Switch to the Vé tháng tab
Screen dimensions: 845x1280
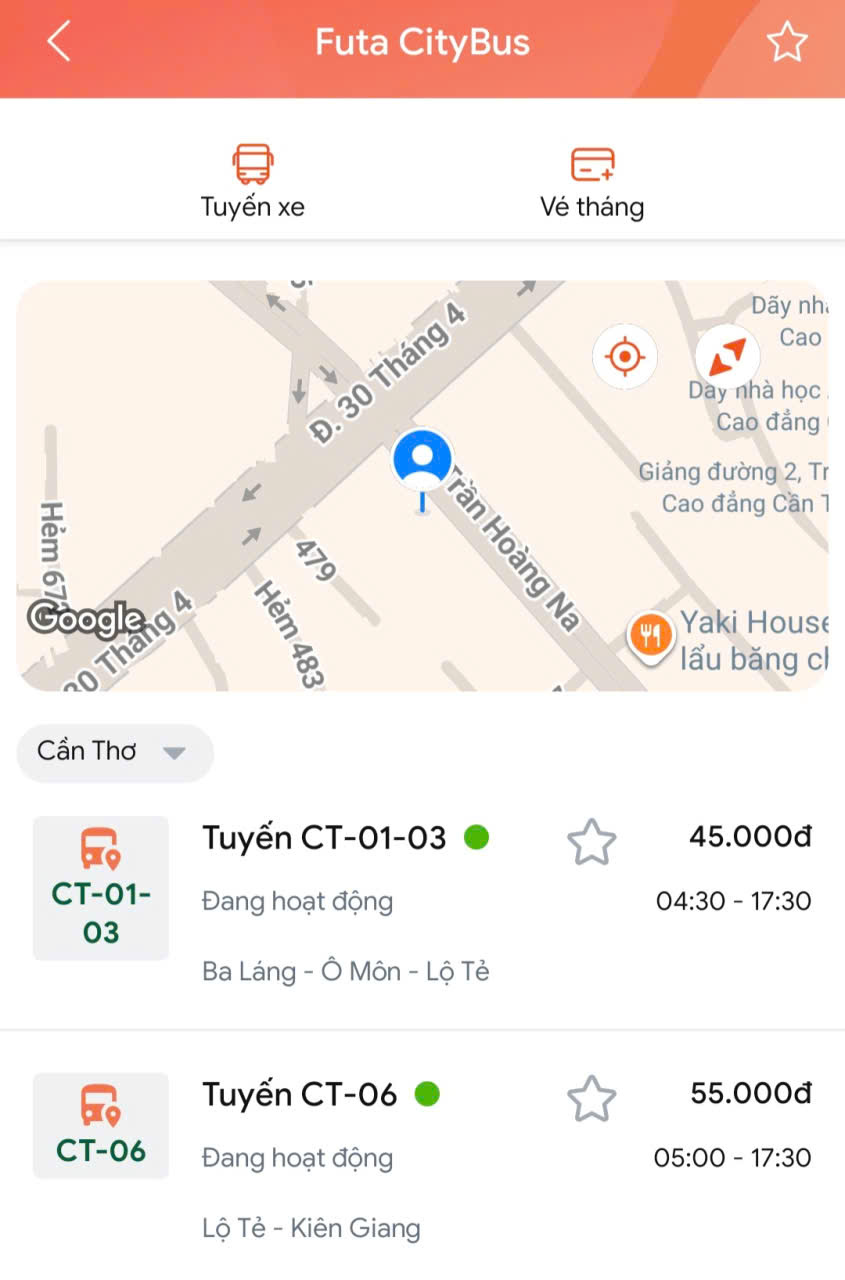coord(594,185)
